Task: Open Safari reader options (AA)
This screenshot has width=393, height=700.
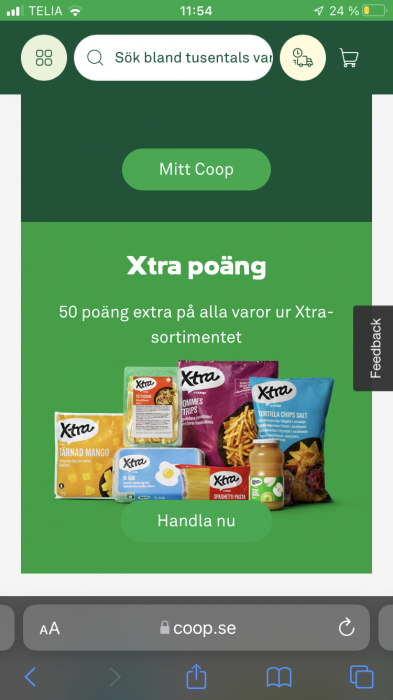Action: 50,628
